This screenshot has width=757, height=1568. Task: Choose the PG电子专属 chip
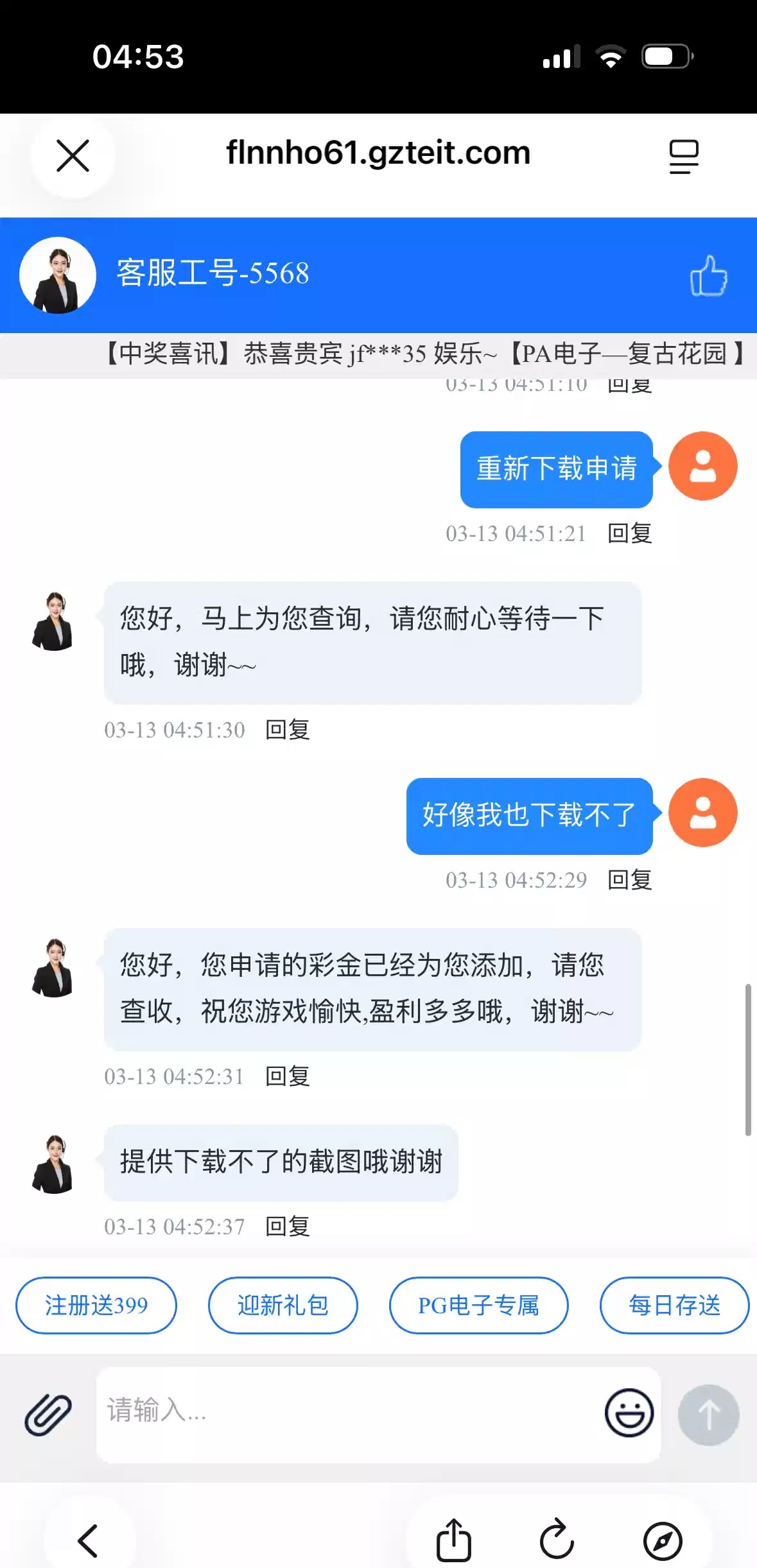coord(478,1305)
